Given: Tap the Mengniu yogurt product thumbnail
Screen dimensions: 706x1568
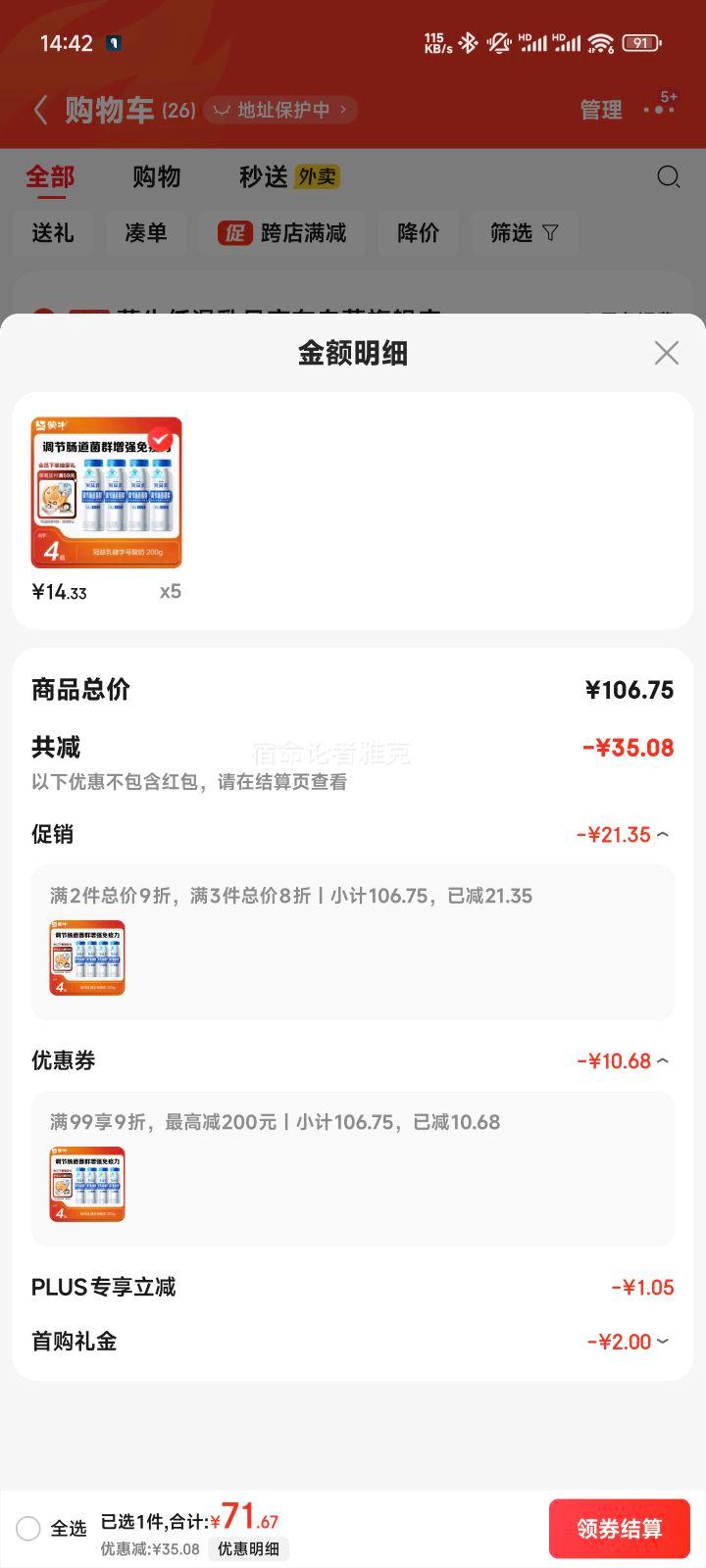Looking at the screenshot, I should (x=106, y=492).
